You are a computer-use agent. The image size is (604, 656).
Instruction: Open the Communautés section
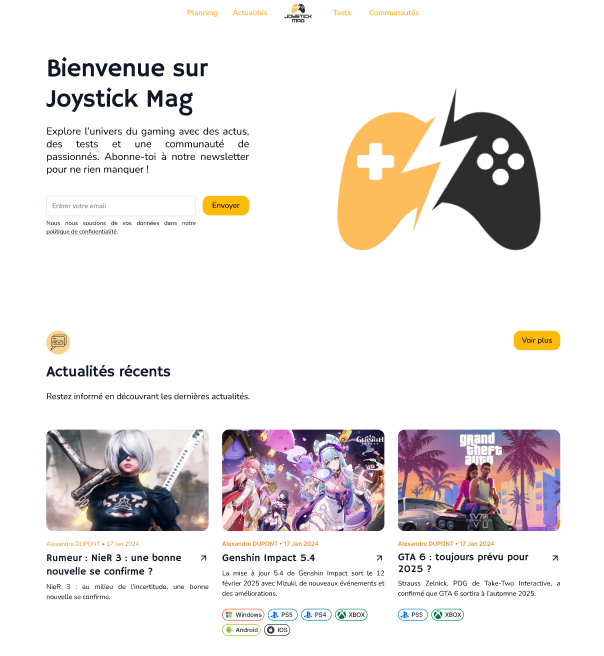[394, 13]
